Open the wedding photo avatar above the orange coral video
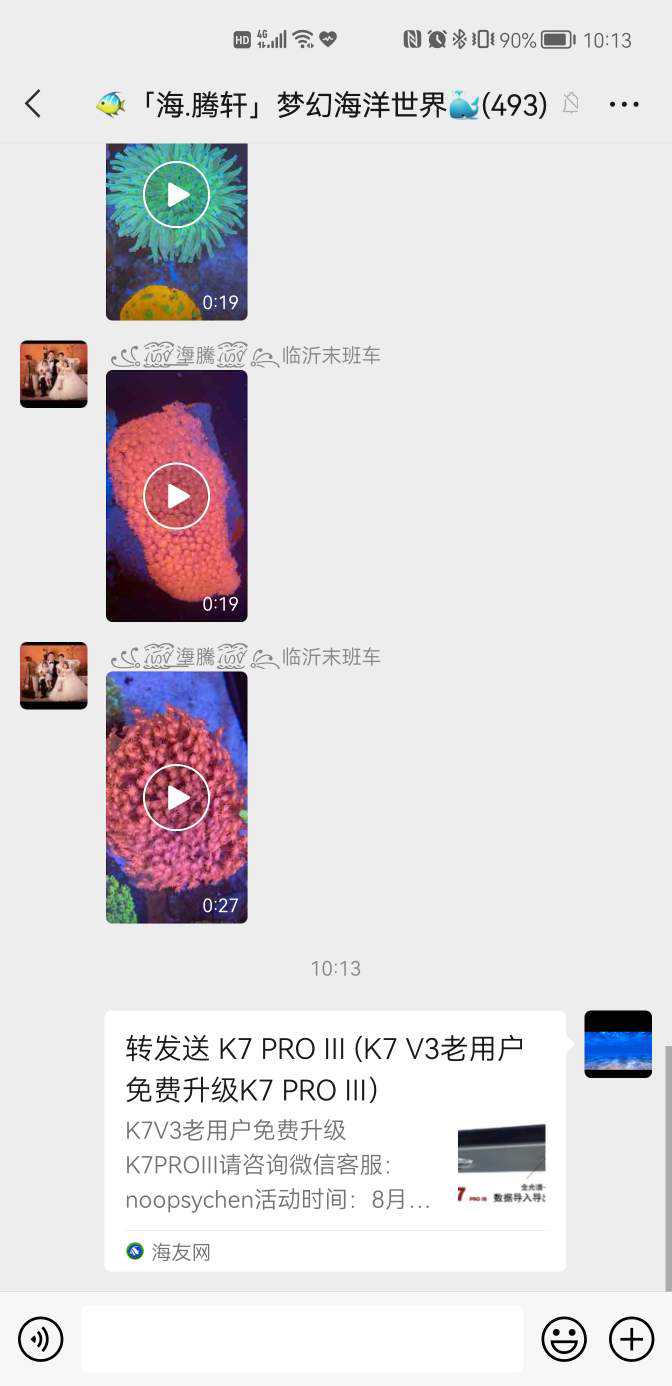The height and width of the screenshot is (1386, 672). pyautogui.click(x=54, y=374)
